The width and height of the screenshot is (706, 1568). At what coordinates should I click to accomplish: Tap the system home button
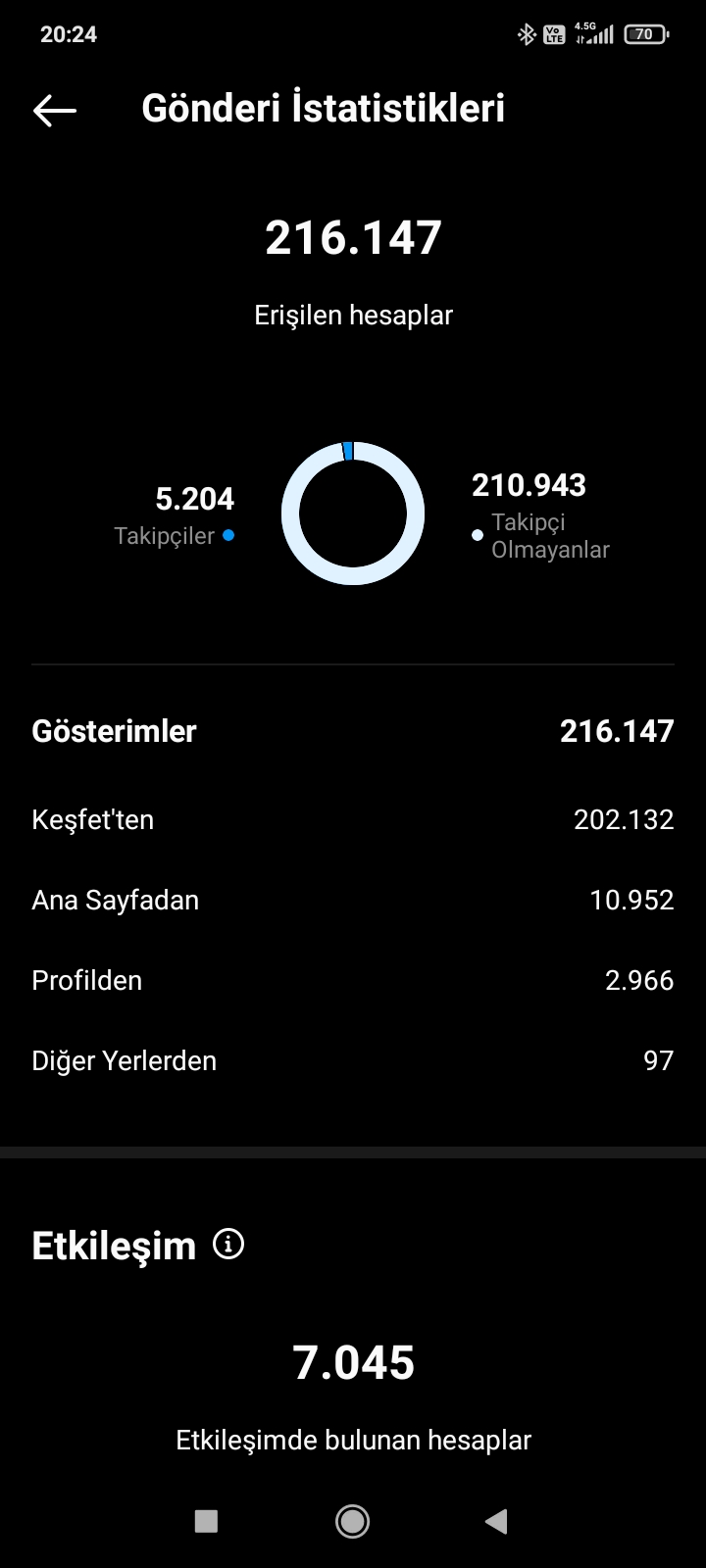352,1521
